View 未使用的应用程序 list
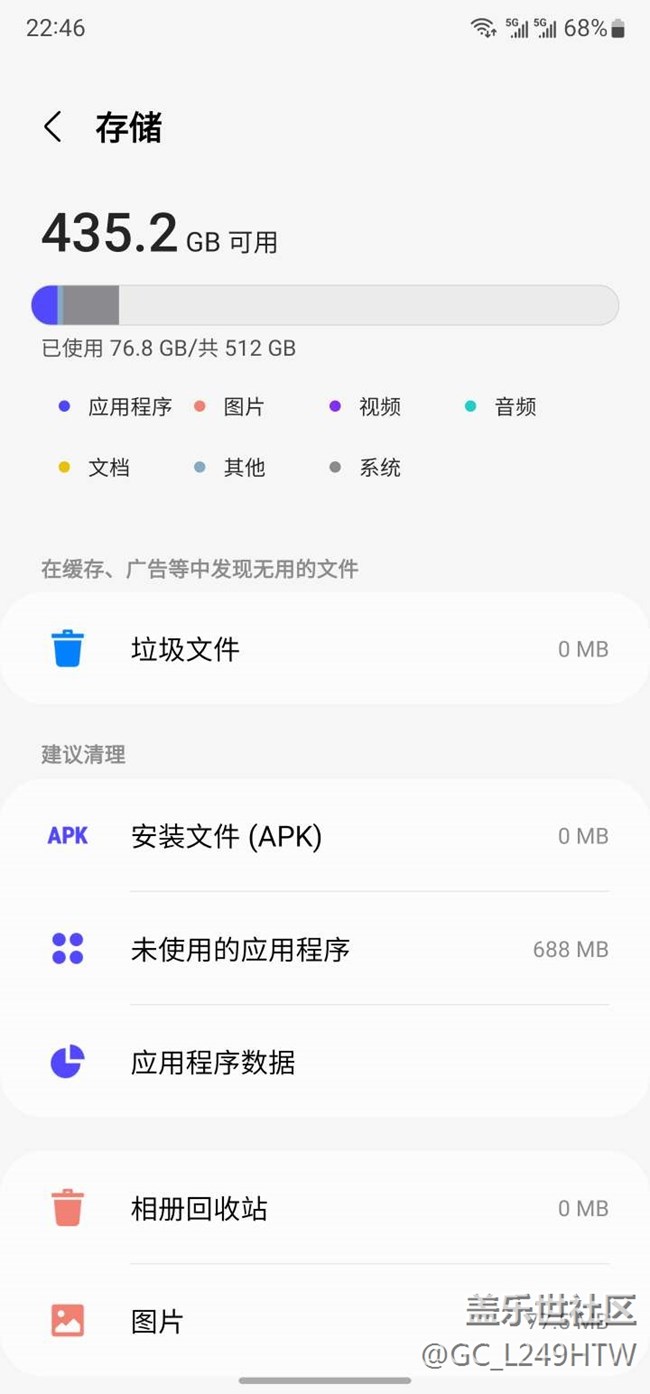The height and width of the screenshot is (1394, 650). (325, 949)
